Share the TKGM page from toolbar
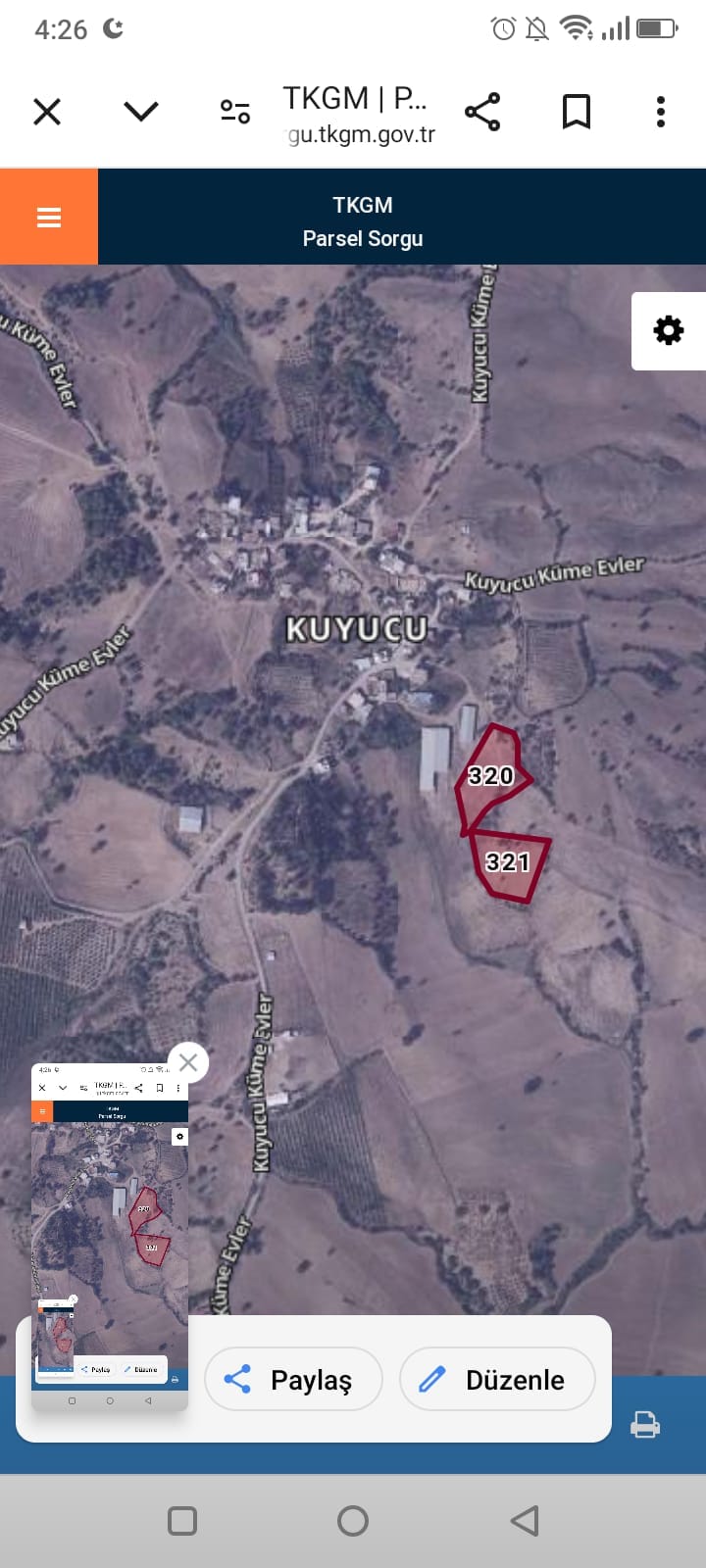 click(482, 112)
